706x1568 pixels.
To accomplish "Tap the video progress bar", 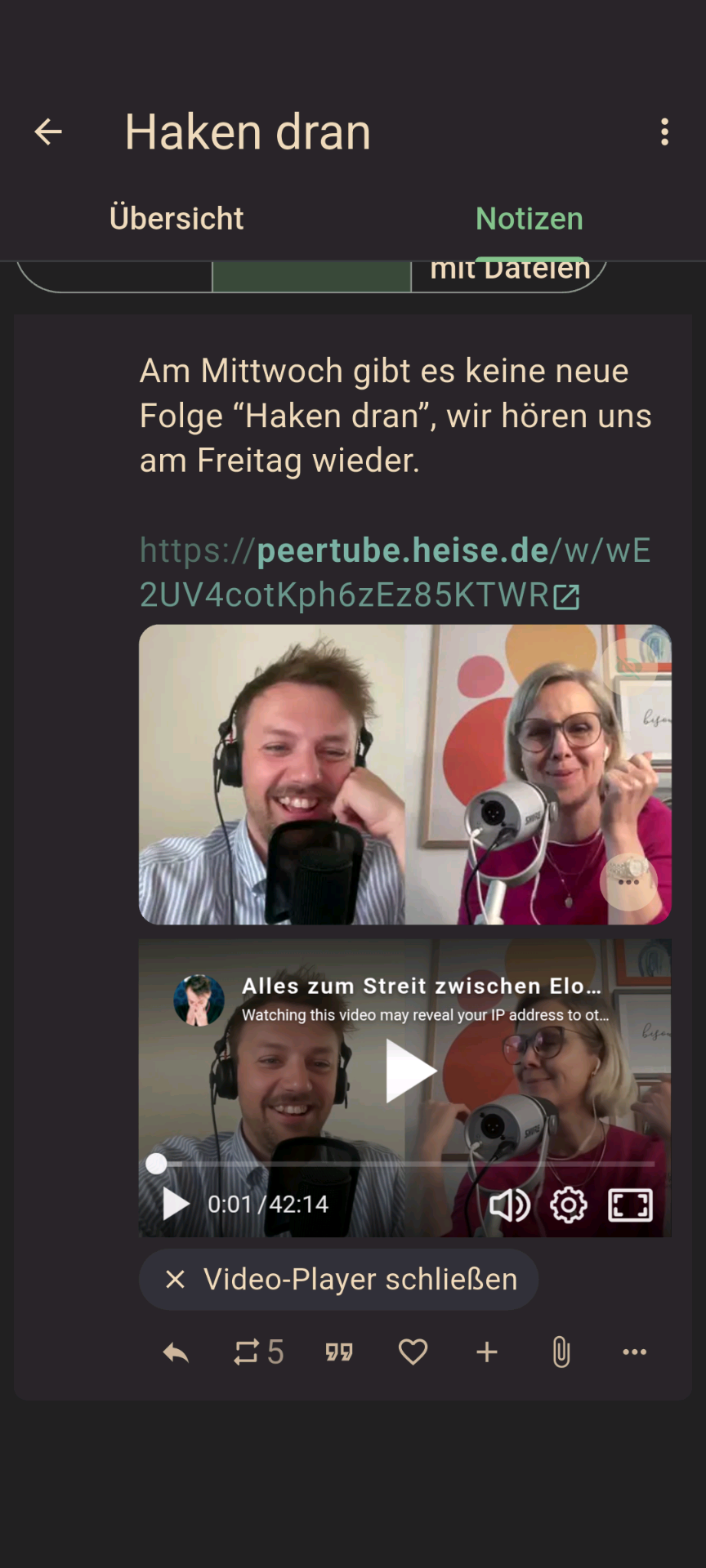I will click(x=405, y=1164).
